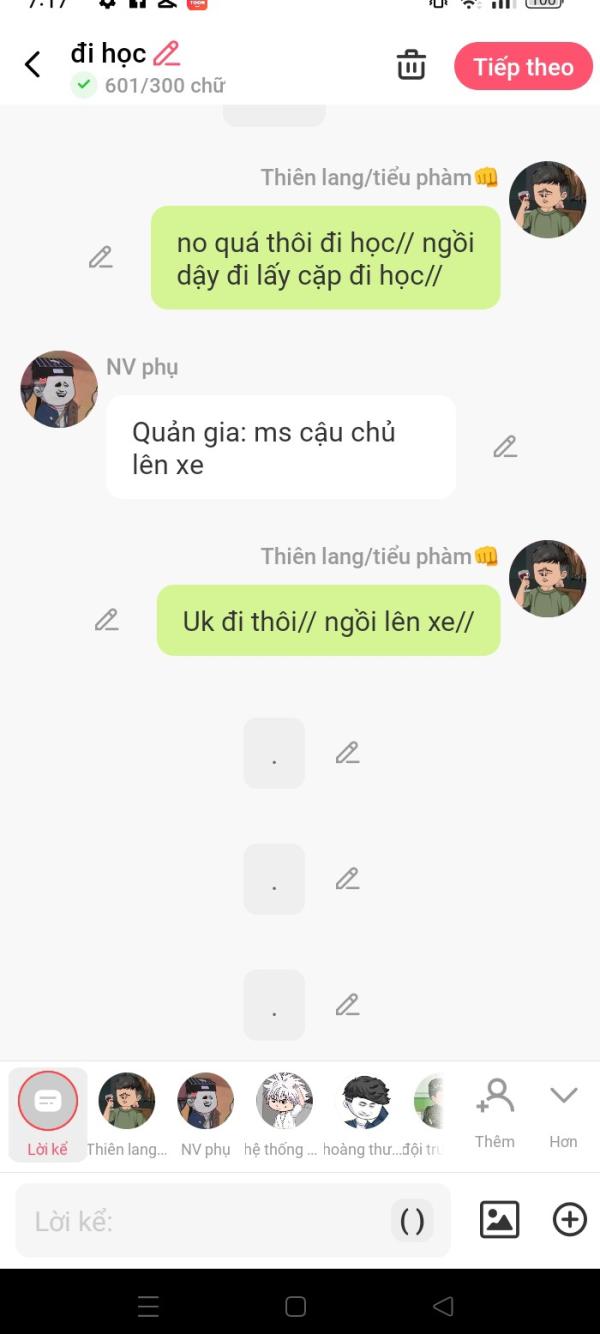Screen dimensions: 600x1334
Task: Go back using the top-left arrow
Action: click(32, 66)
